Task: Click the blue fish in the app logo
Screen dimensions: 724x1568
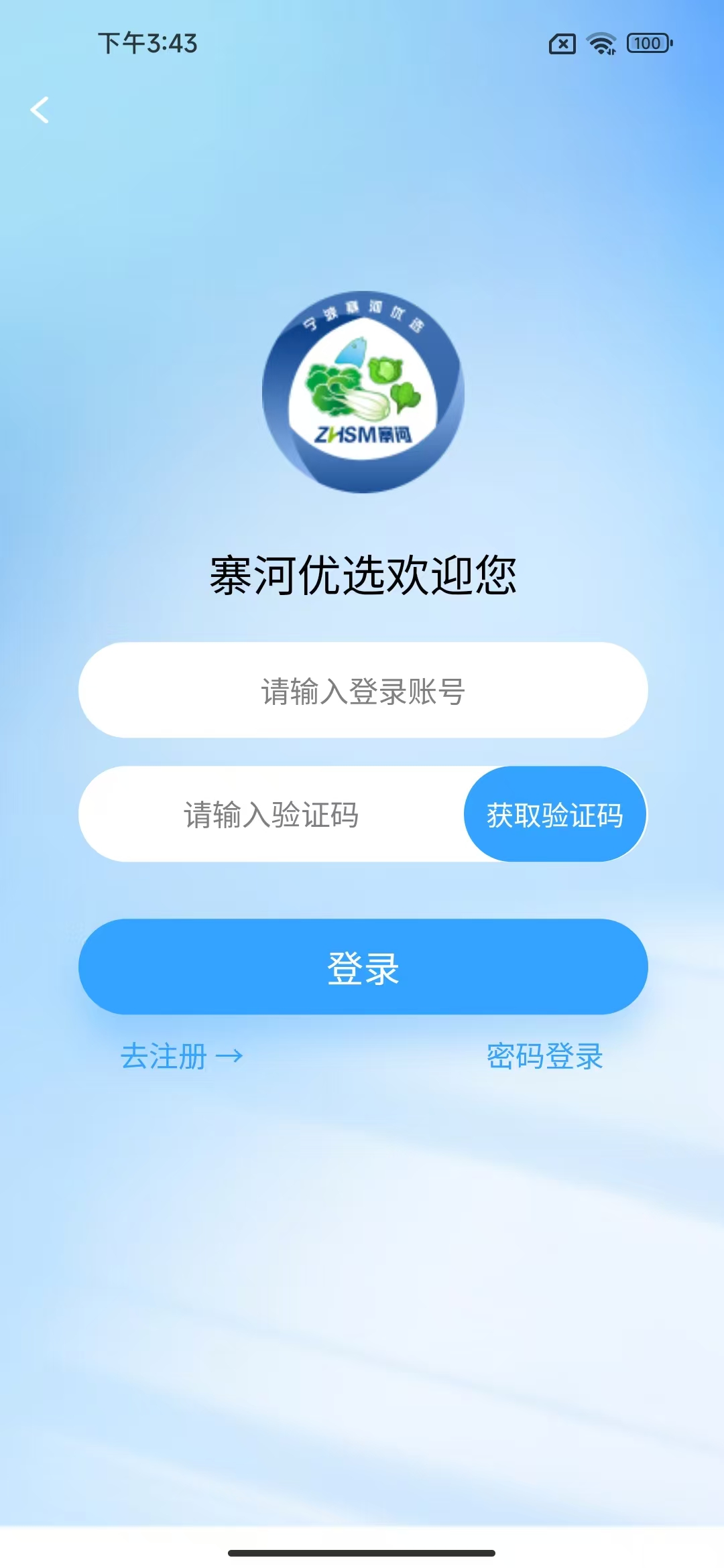Action: [x=352, y=348]
